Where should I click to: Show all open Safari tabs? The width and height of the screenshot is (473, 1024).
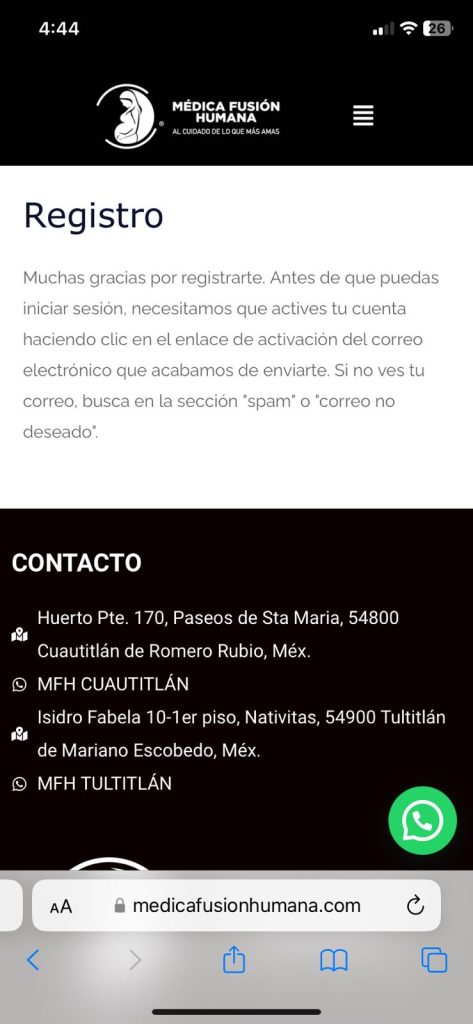[x=434, y=960]
